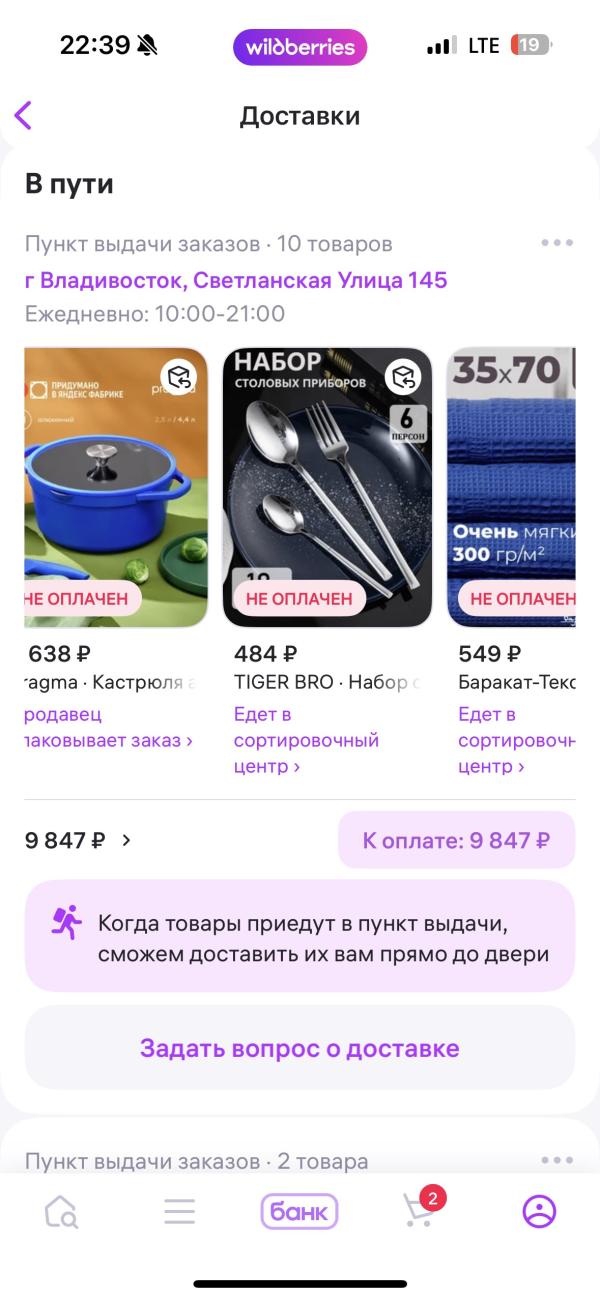Open the Баракат-Текс towel product card

[511, 487]
